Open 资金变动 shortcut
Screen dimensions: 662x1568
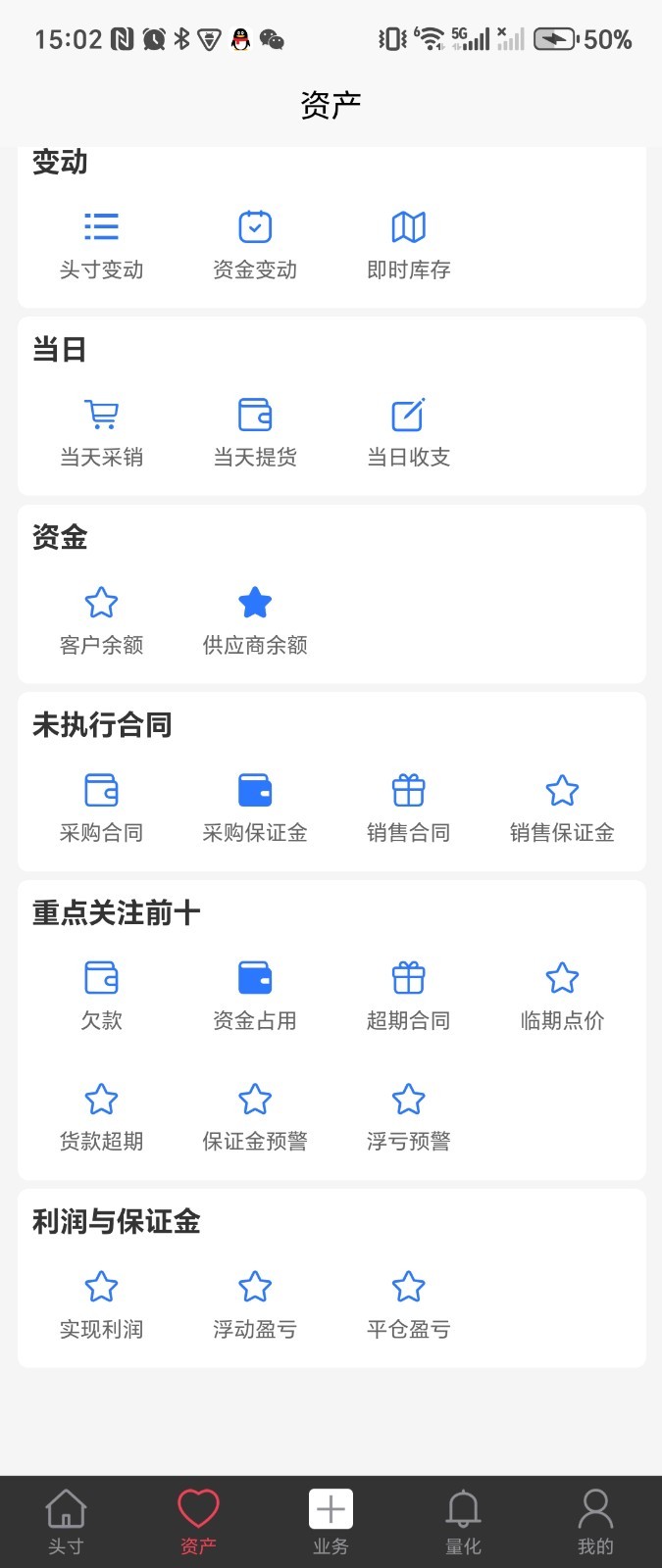255,244
